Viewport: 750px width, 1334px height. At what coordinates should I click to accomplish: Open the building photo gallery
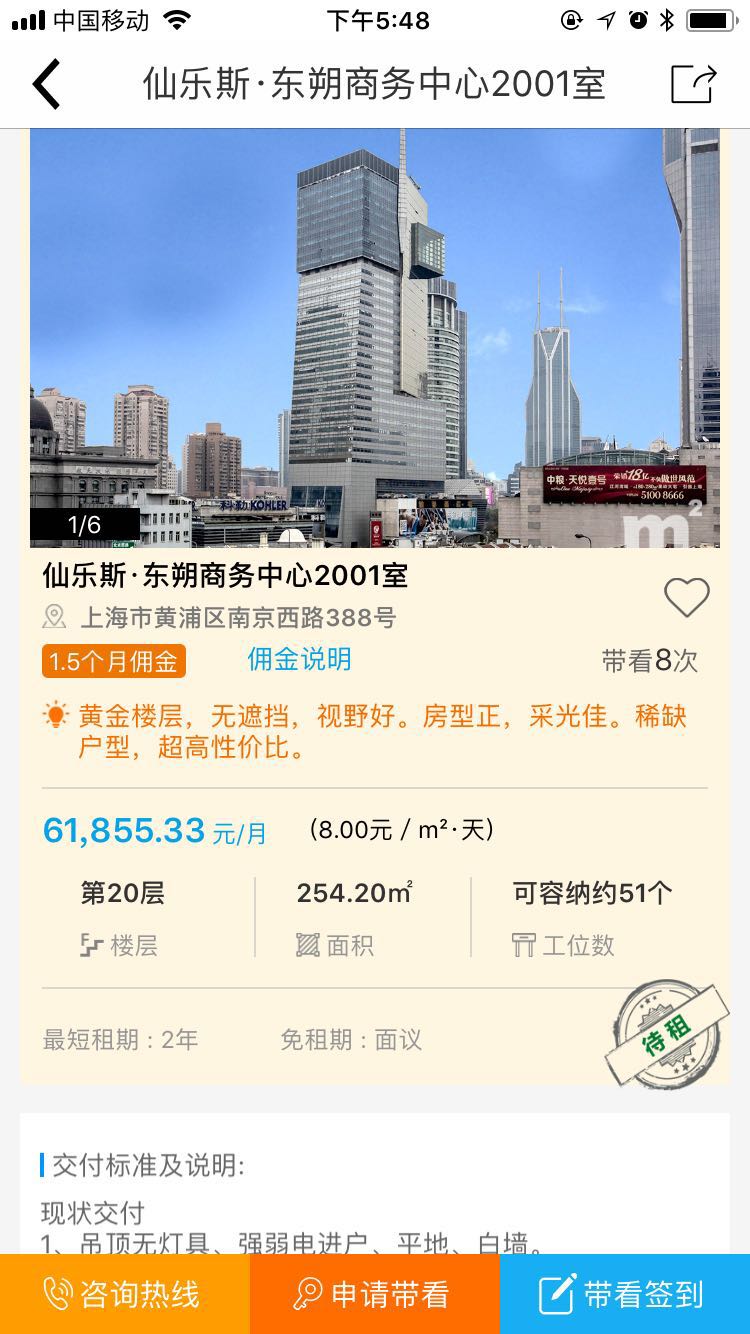[x=374, y=338]
